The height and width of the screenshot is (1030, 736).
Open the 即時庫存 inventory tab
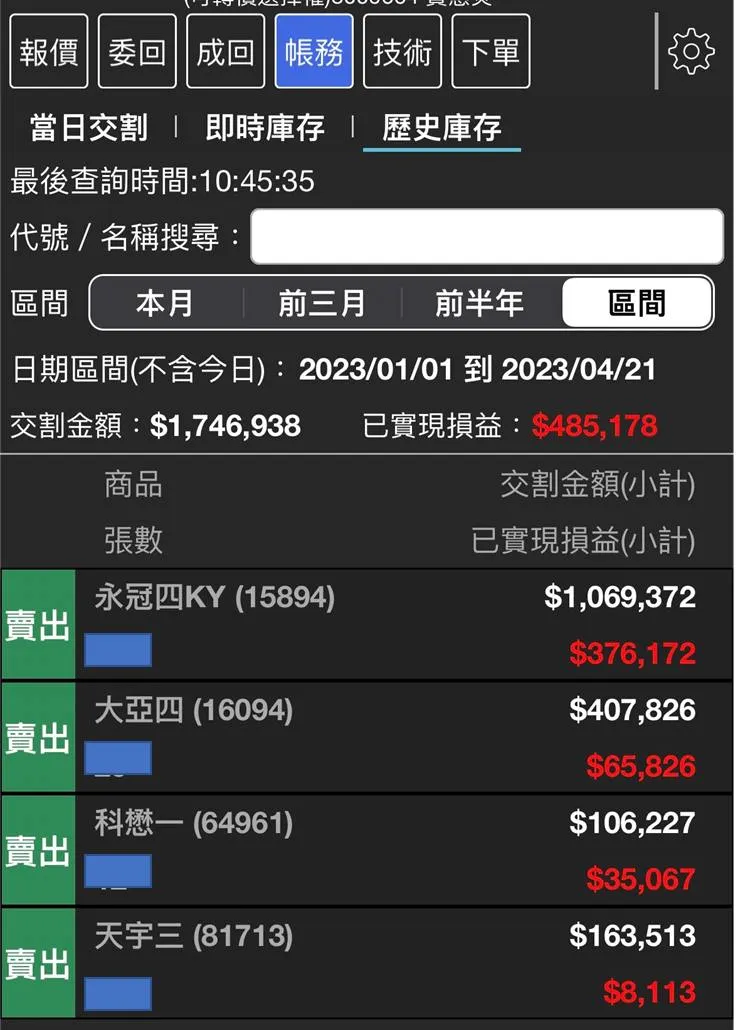coord(263,128)
